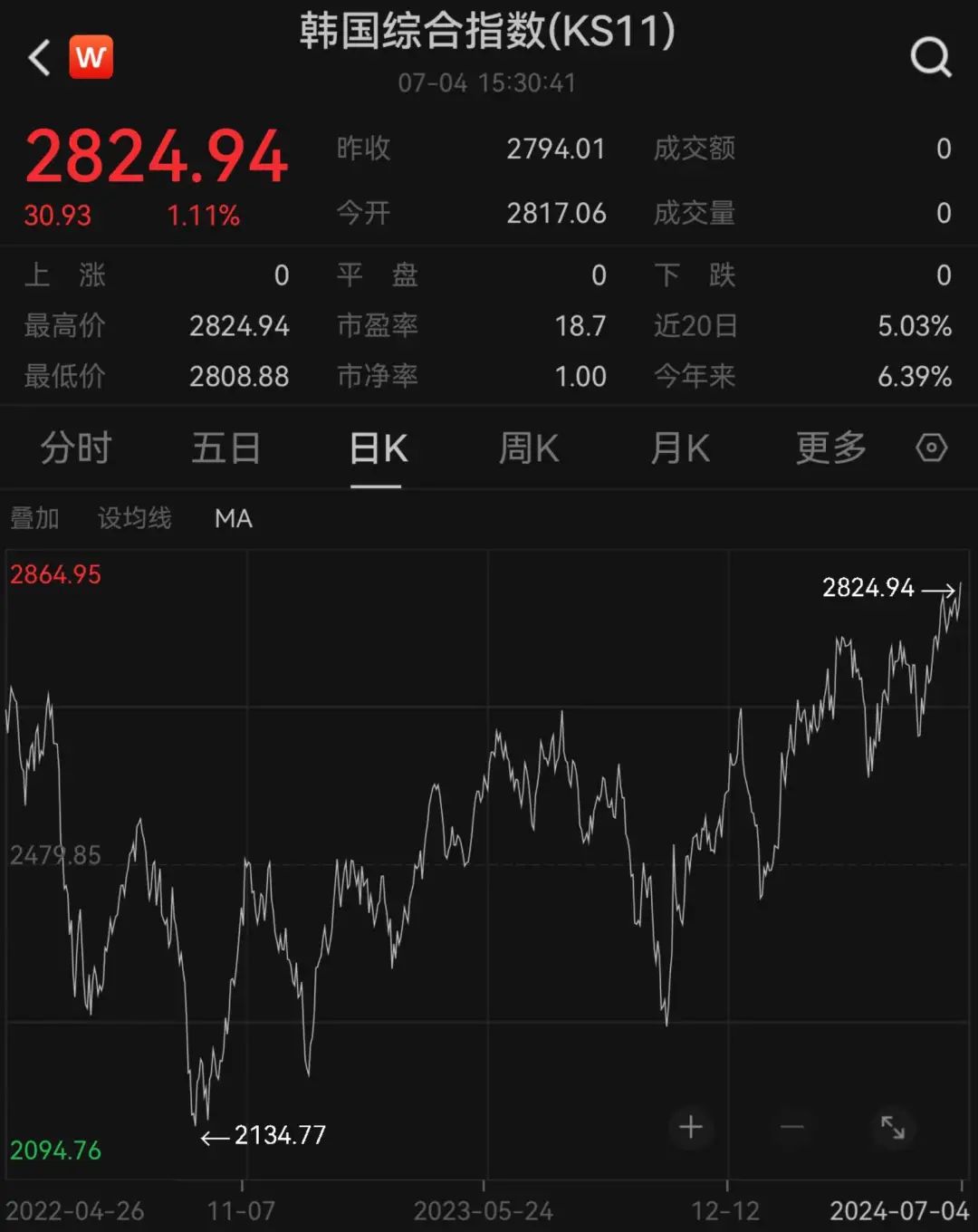The width and height of the screenshot is (978, 1232).
Task: Open 设均线 moving average settings
Action: click(134, 518)
